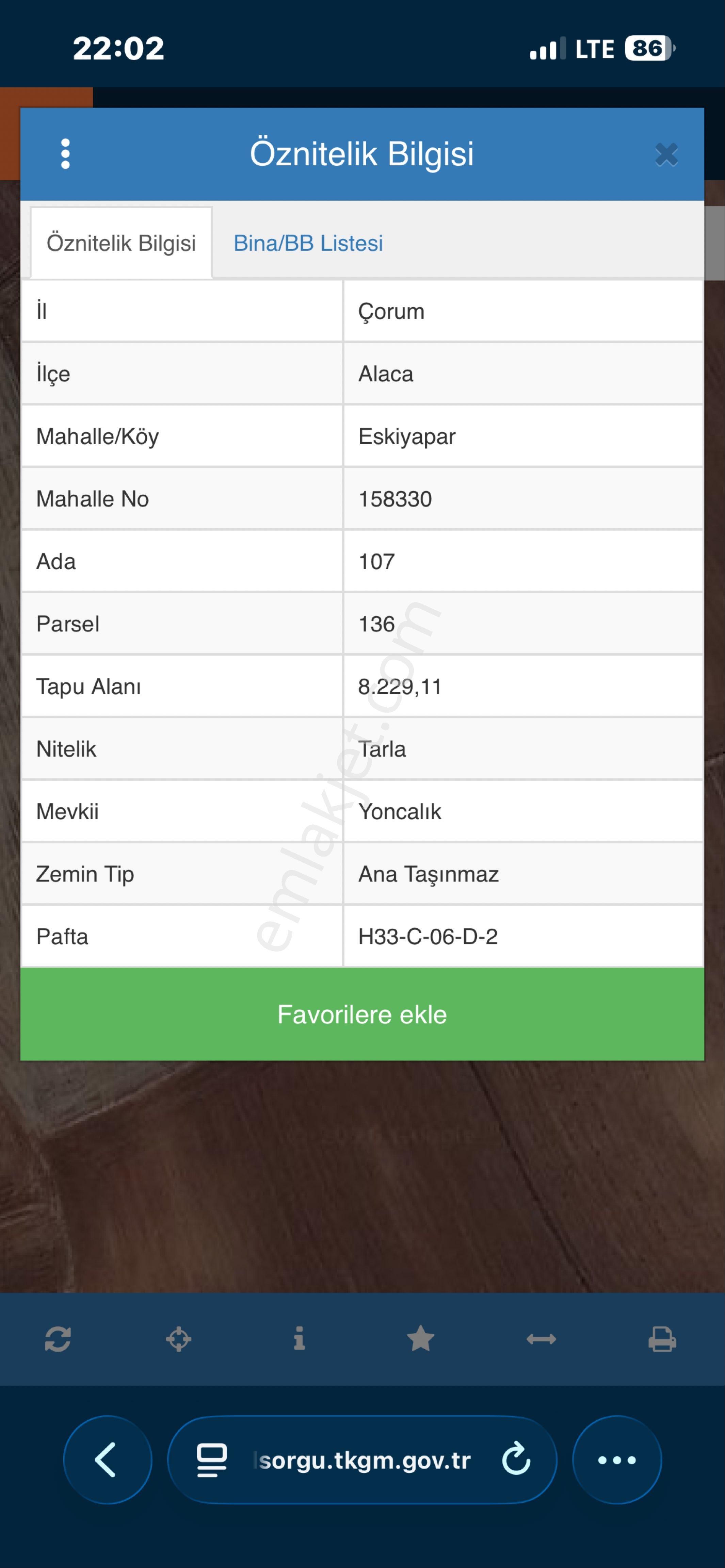Tap the sorgu.tkgm.gov.tr address field

click(363, 1460)
